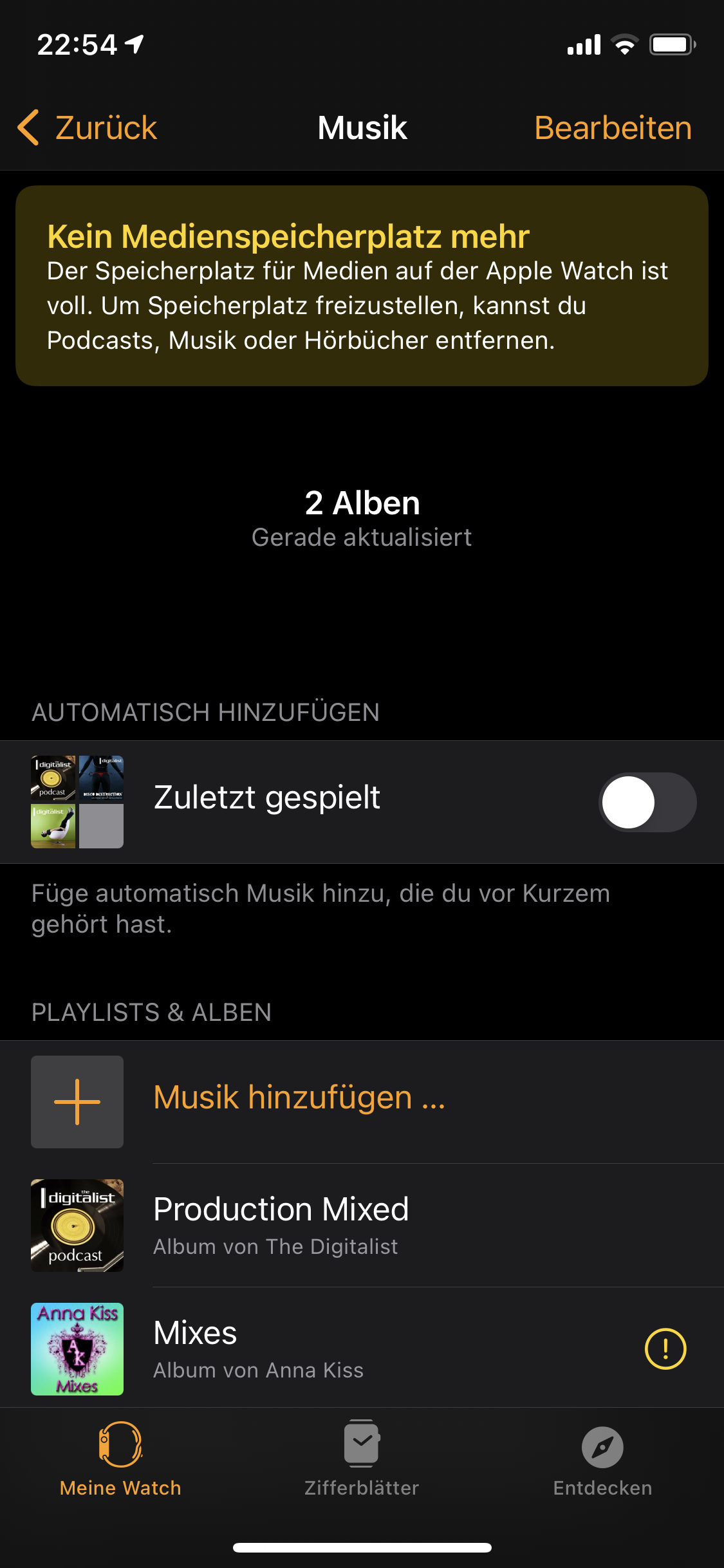Screen dimensions: 724x1568
Task: Open the Production Mixed album
Action: pos(281,1225)
